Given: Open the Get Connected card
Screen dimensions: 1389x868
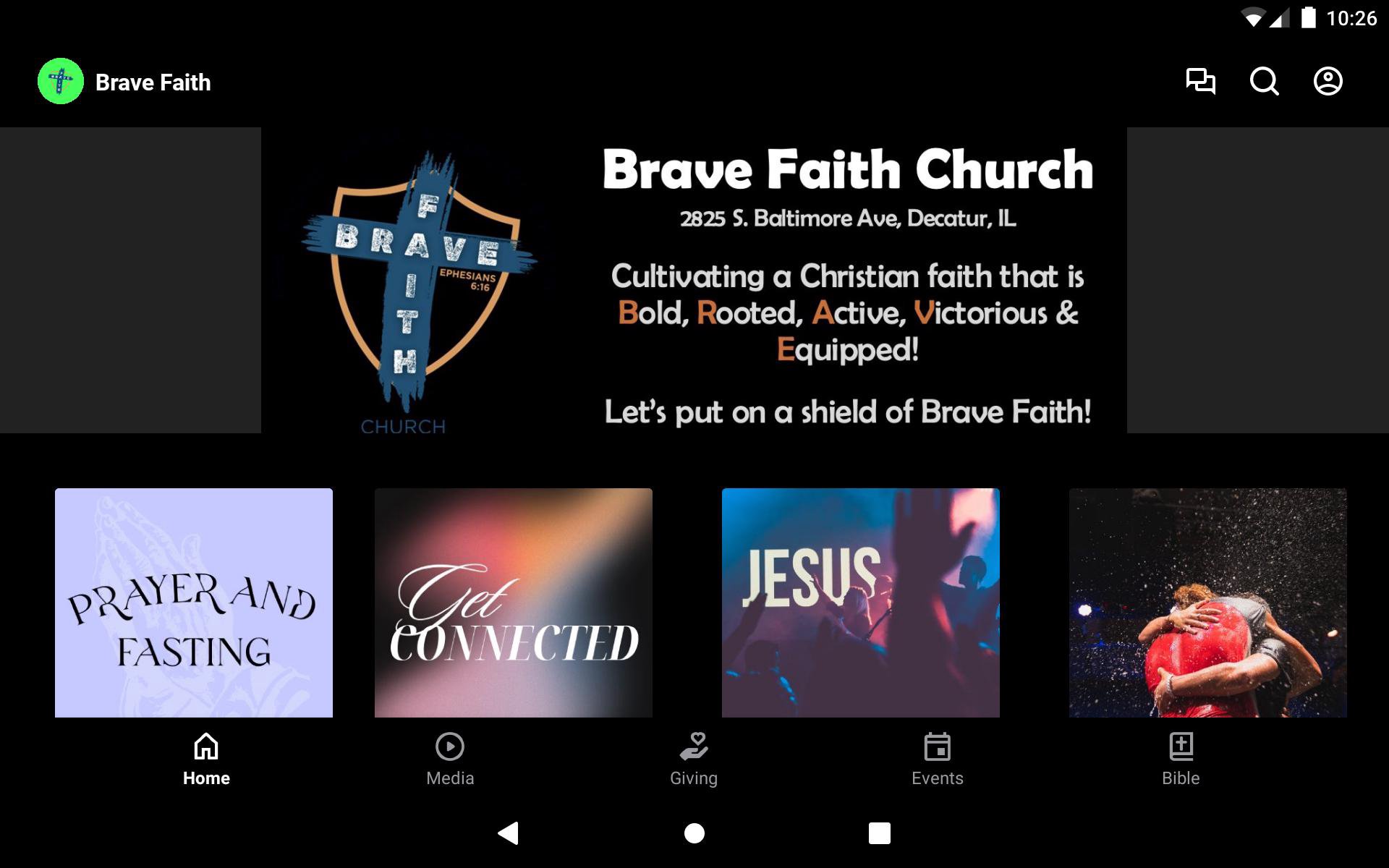Looking at the screenshot, I should [514, 603].
